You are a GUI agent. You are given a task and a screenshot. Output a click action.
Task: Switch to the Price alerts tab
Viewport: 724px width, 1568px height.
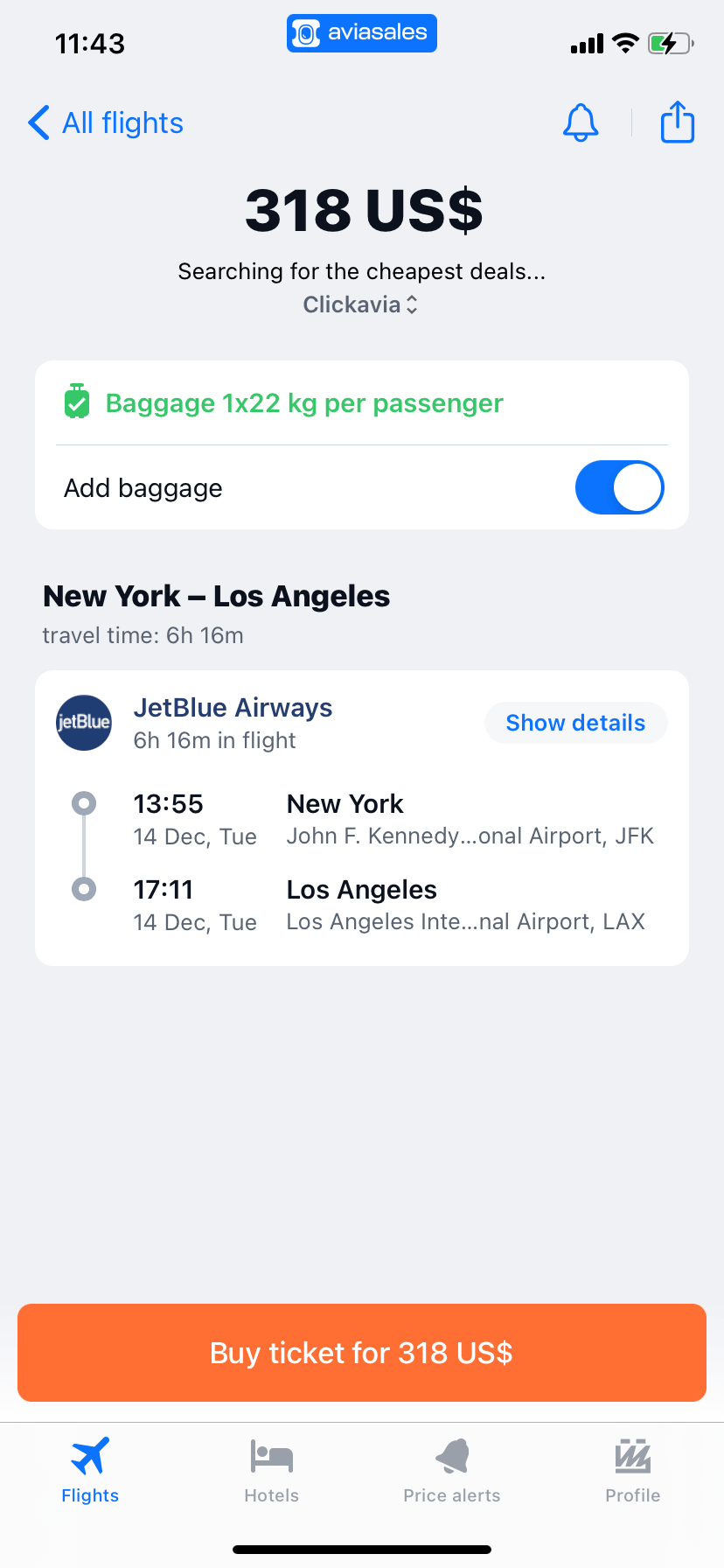(452, 1471)
